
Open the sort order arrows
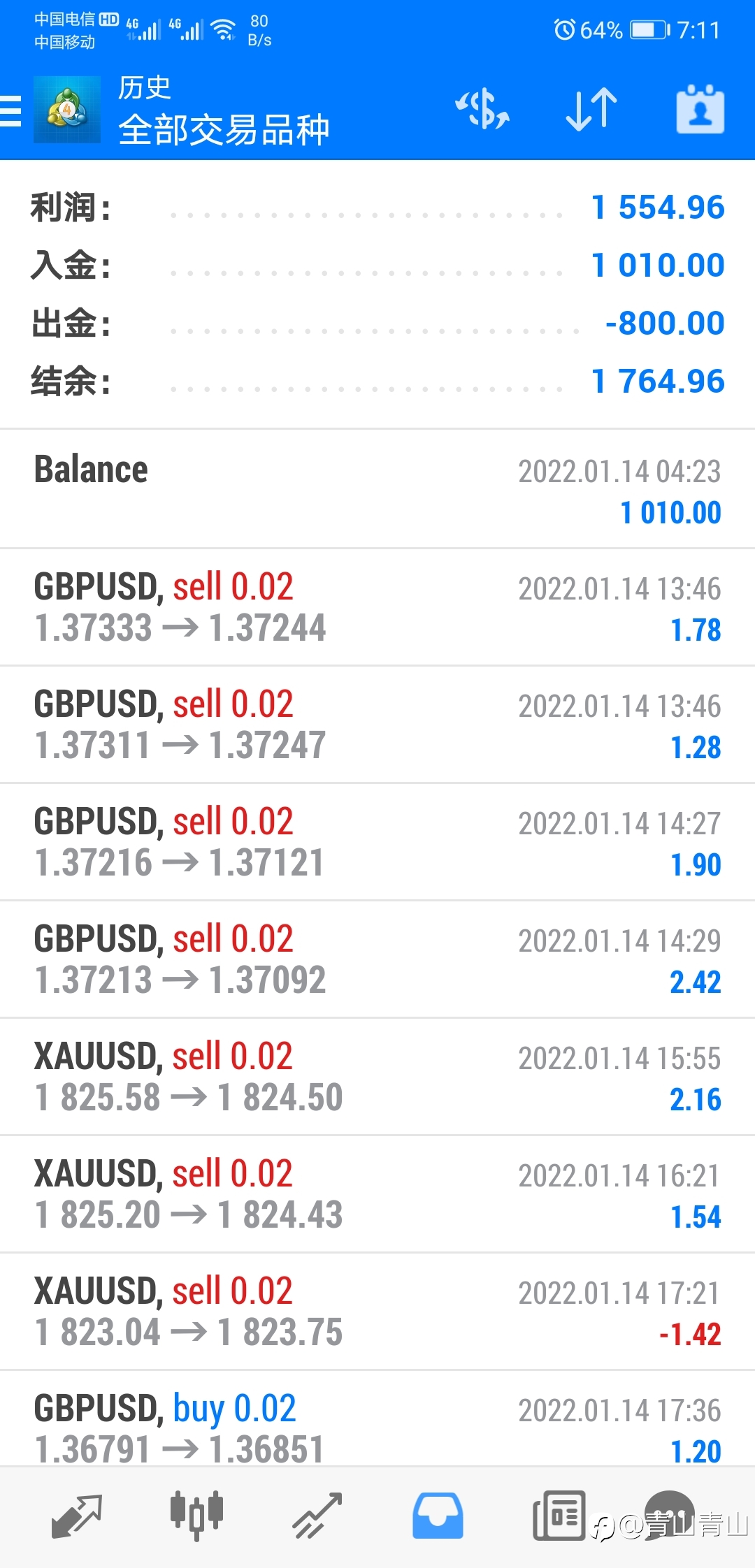coord(591,110)
